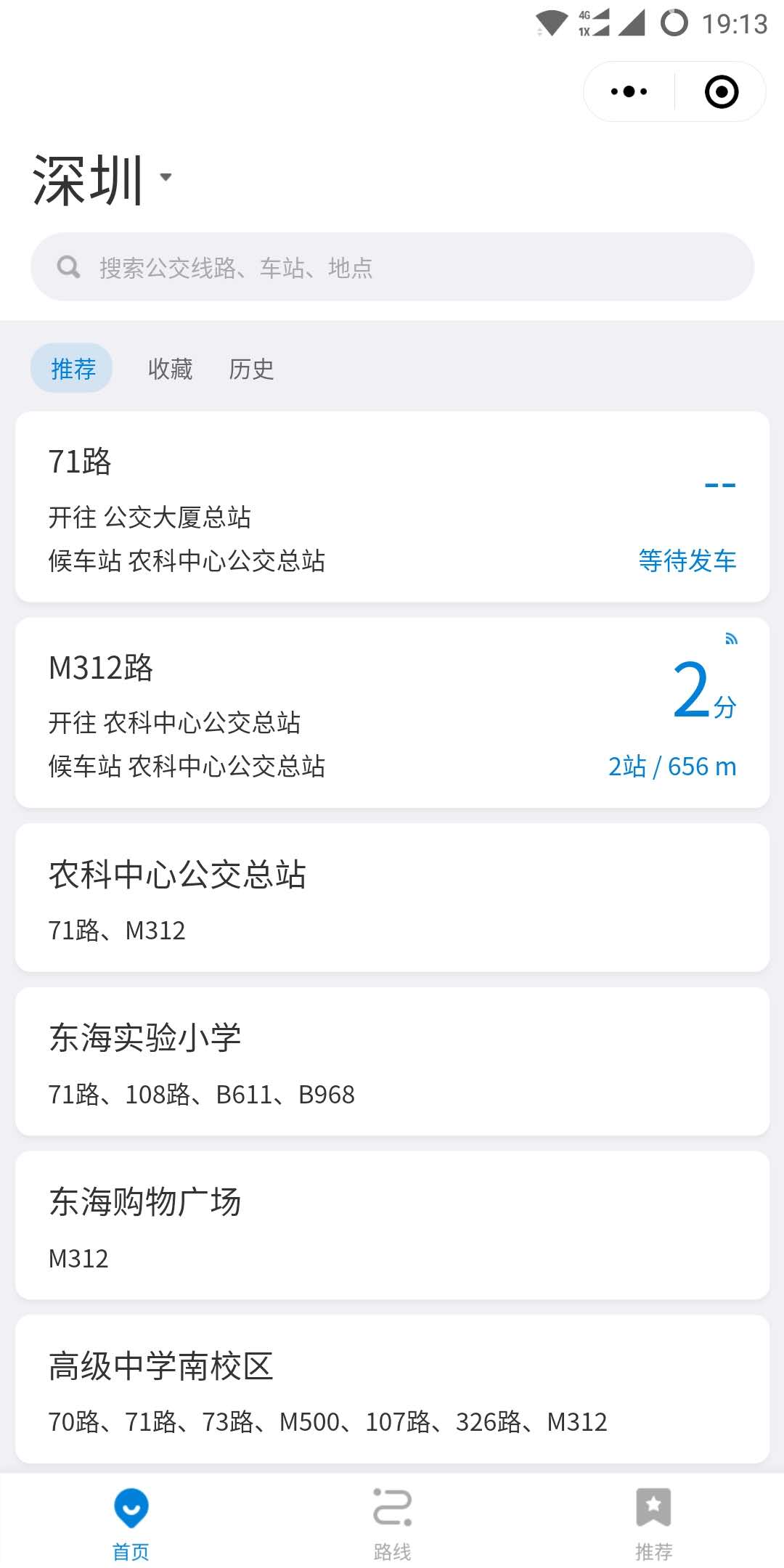Screen dimensions: 784x1568
Task: Open the 71路 bus line card
Action: [x=392, y=507]
